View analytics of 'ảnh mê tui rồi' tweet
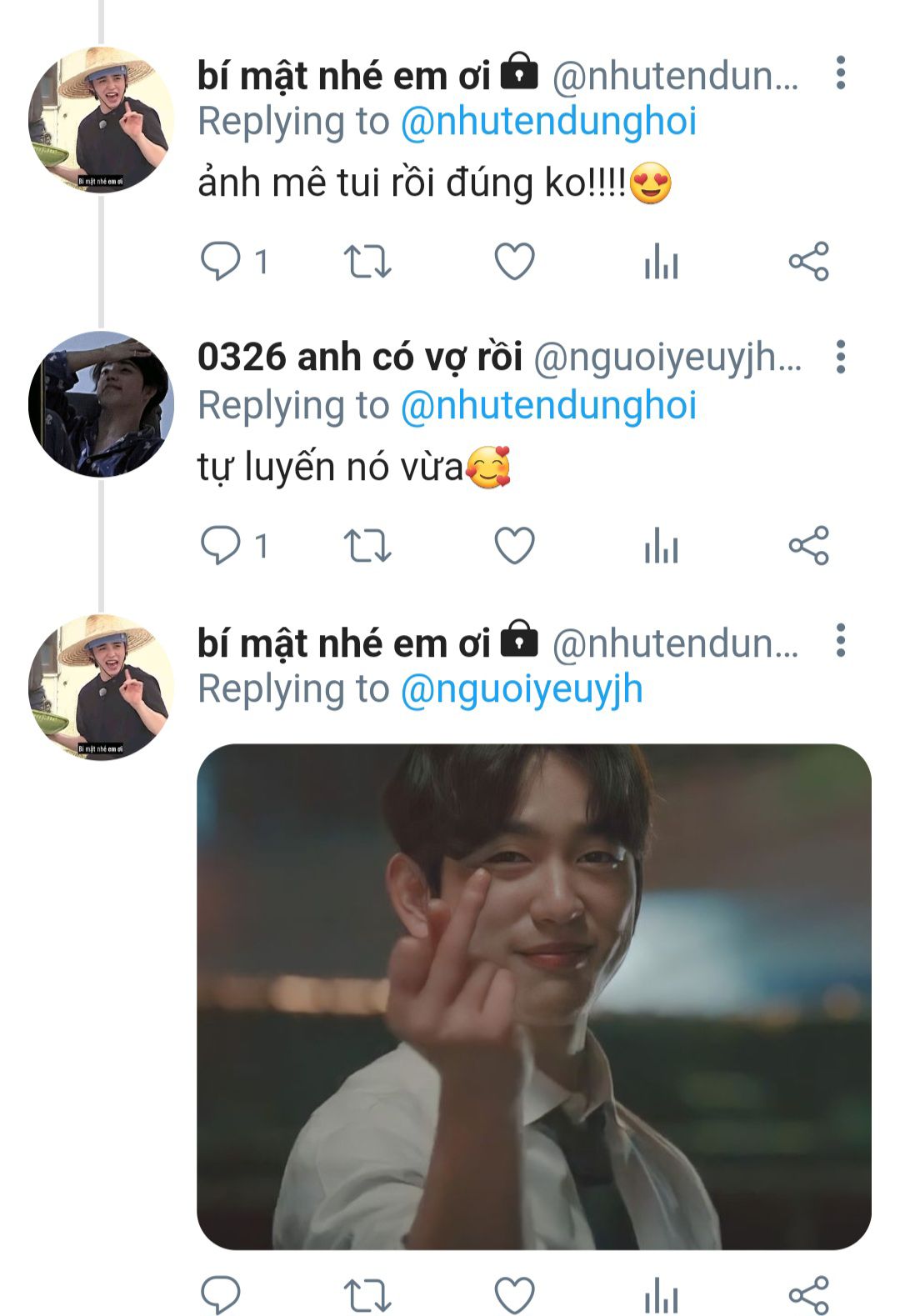The height and width of the screenshot is (1316, 900). 661,263
